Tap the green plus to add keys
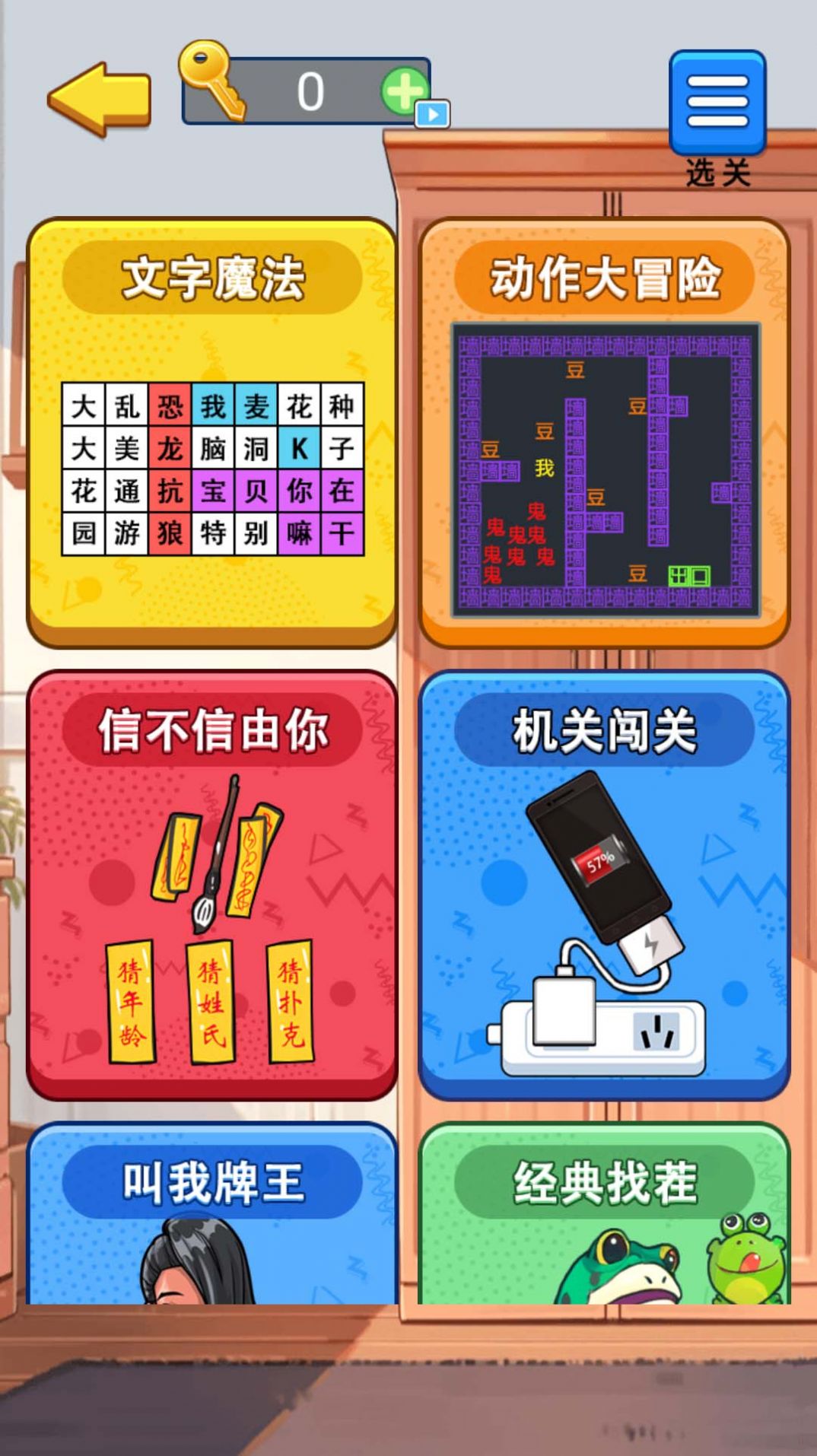This screenshot has height=1456, width=817. 403,90
